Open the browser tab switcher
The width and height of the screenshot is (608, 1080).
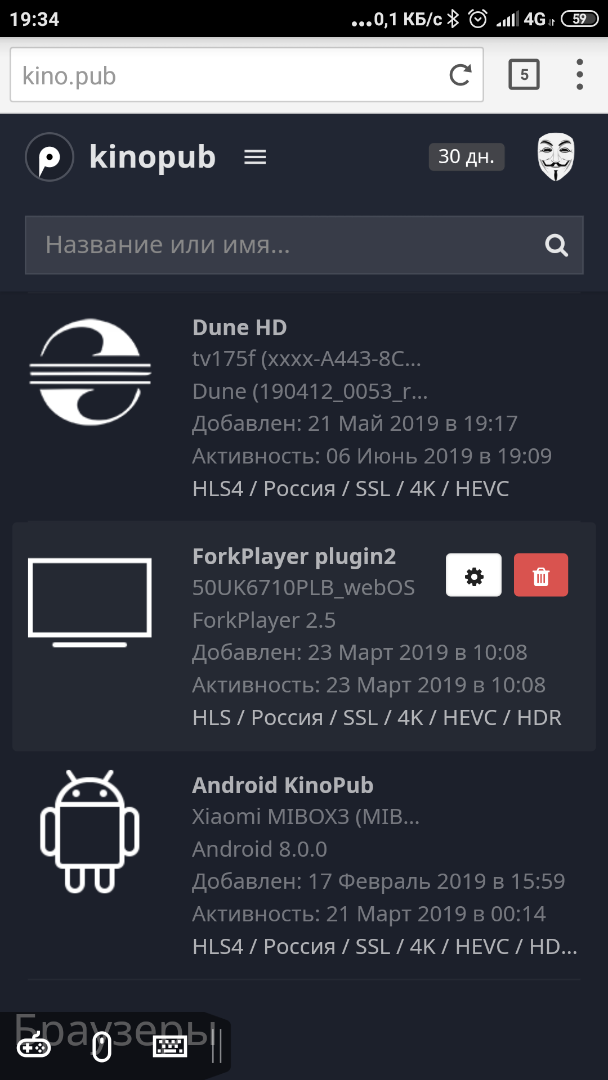[x=524, y=74]
